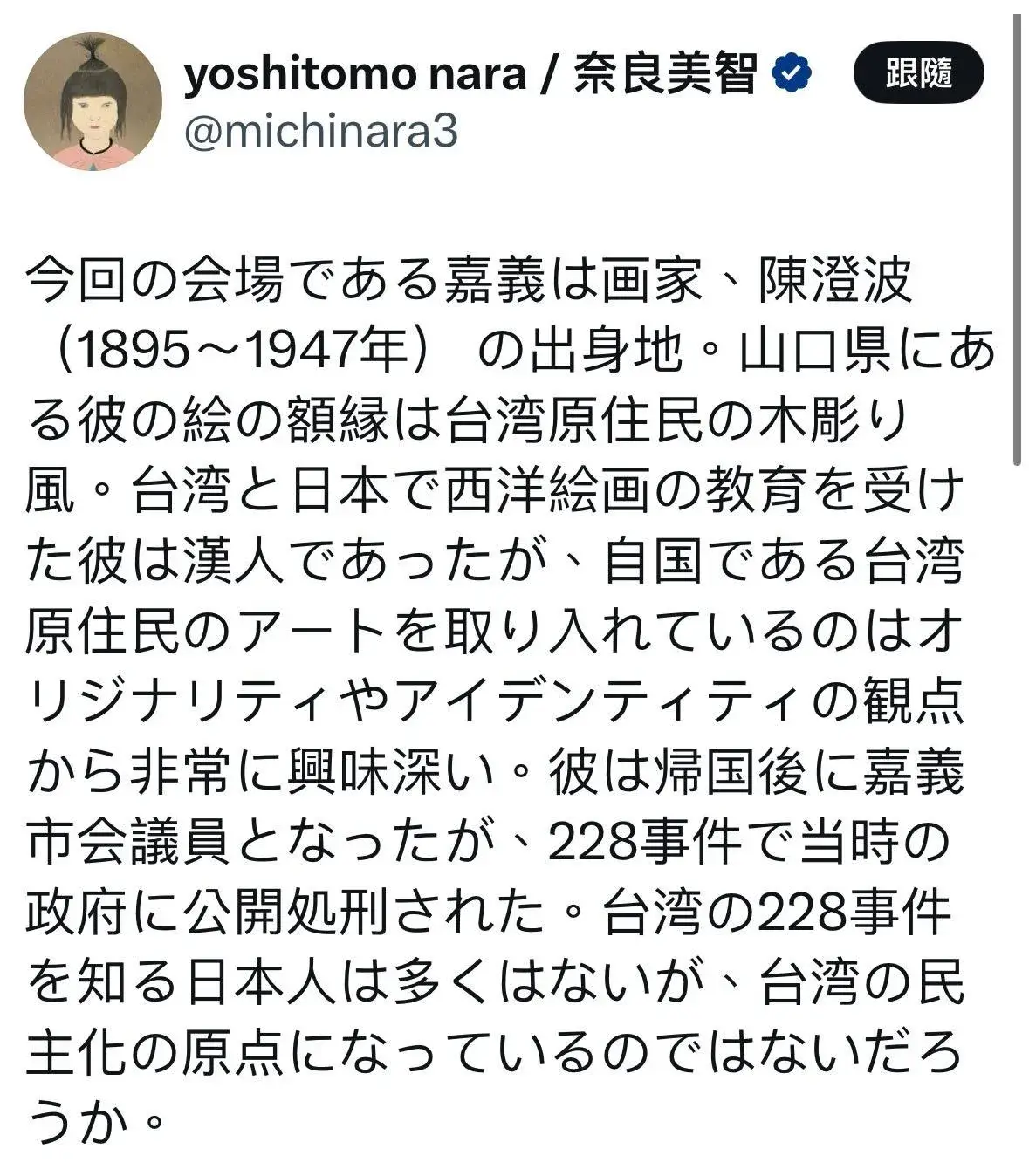Tap the 跟隨 follow button
The image size is (1029, 1176).
click(918, 72)
